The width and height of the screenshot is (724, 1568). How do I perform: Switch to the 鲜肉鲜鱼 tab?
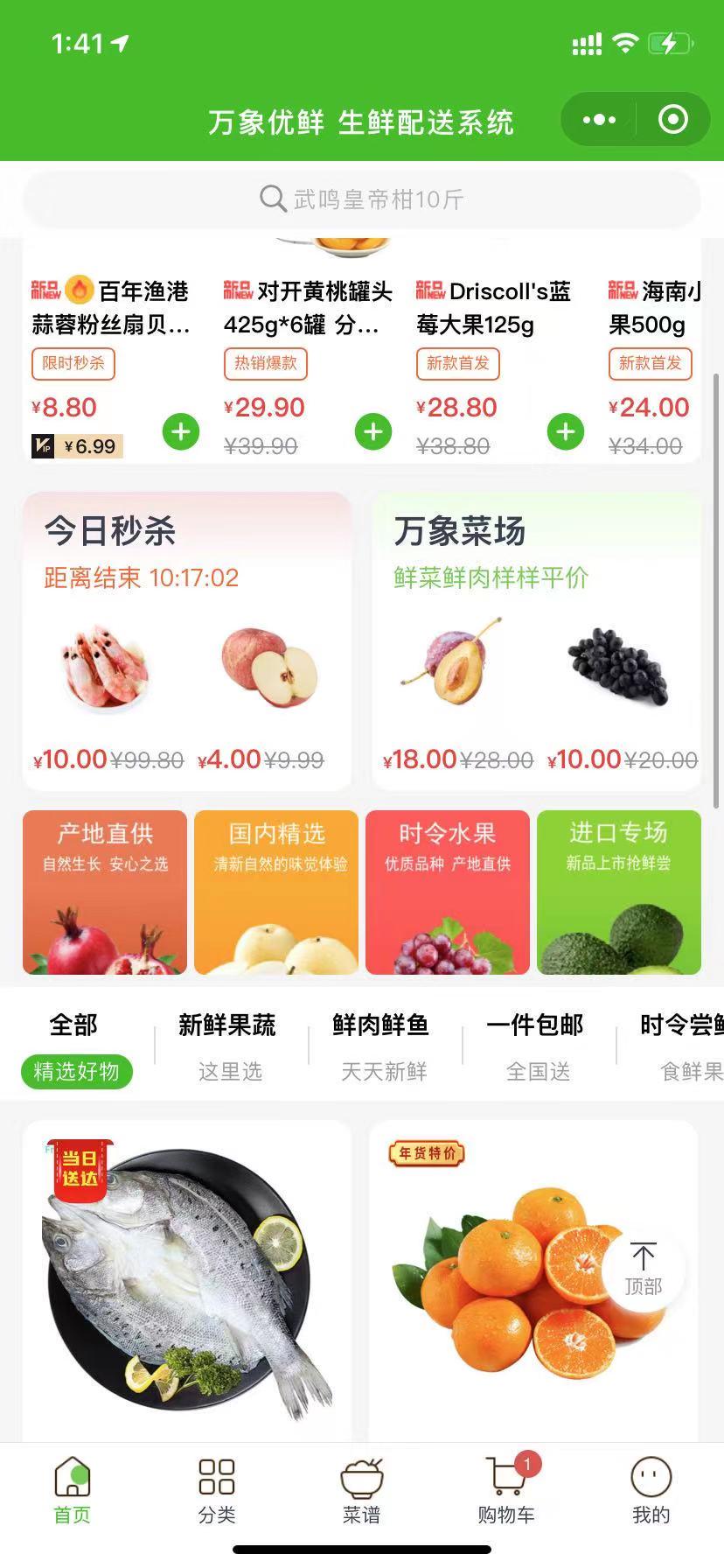tap(382, 1046)
